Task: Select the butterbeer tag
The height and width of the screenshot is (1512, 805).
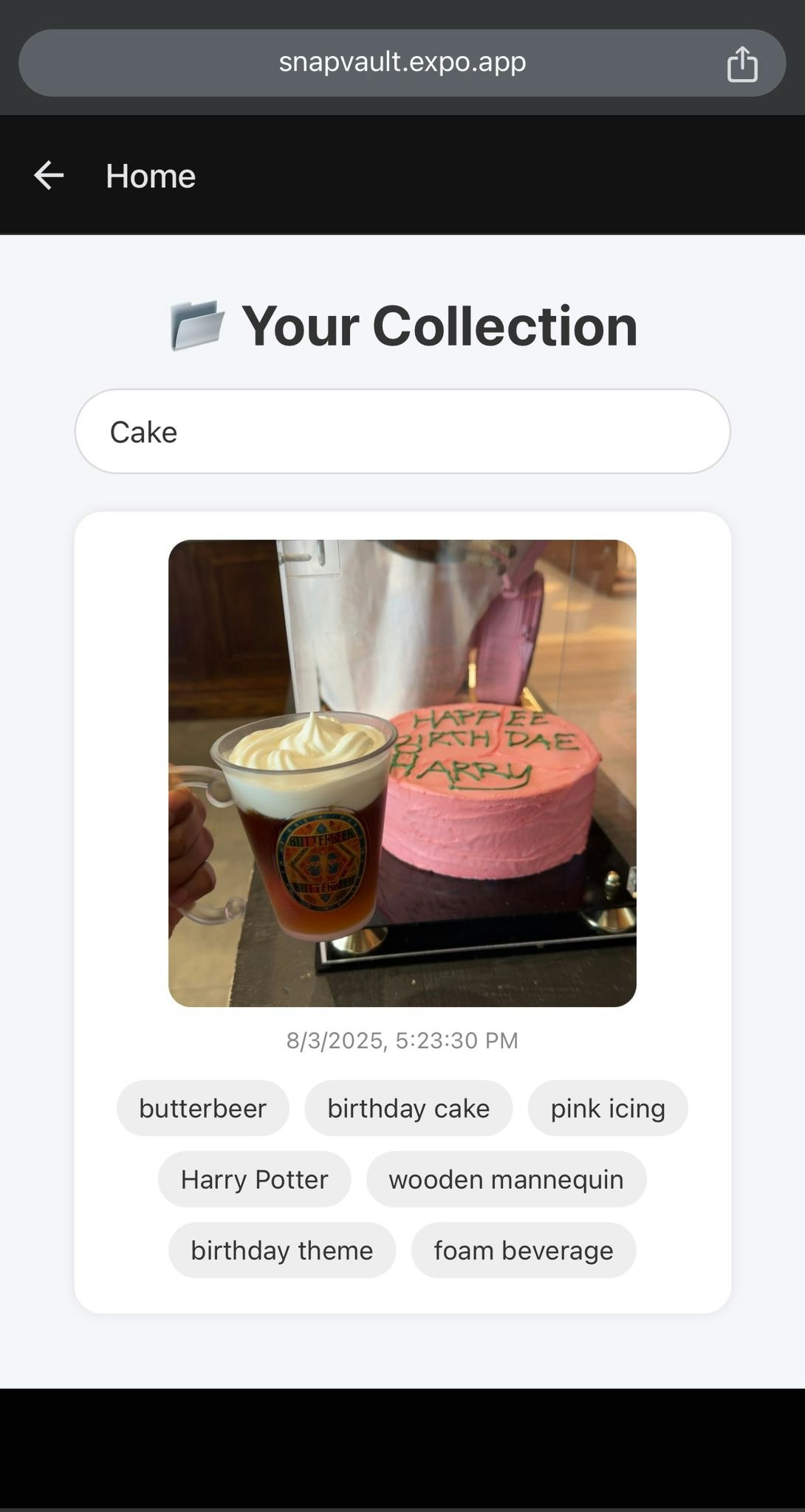Action: 202,1107
